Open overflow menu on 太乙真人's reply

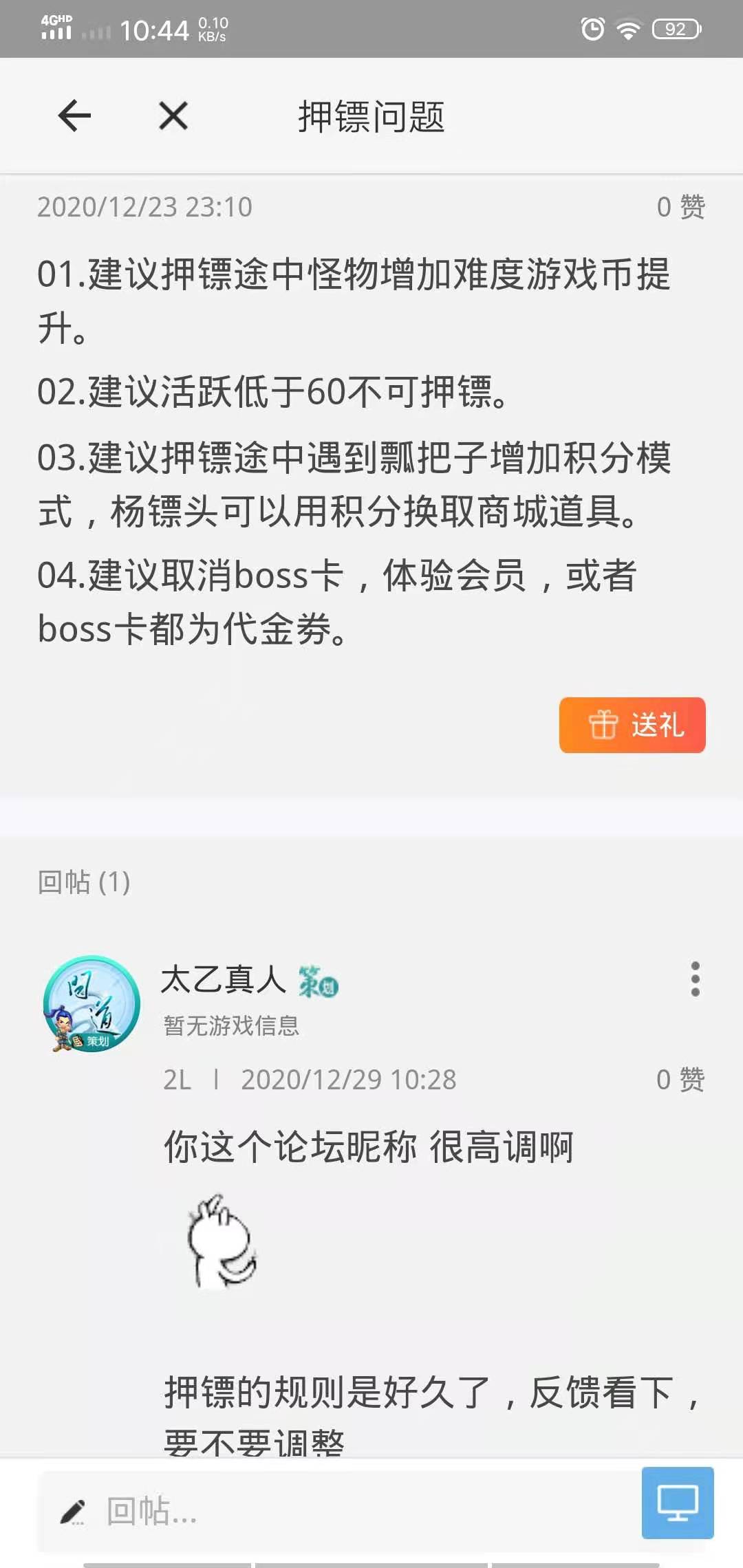tap(695, 979)
